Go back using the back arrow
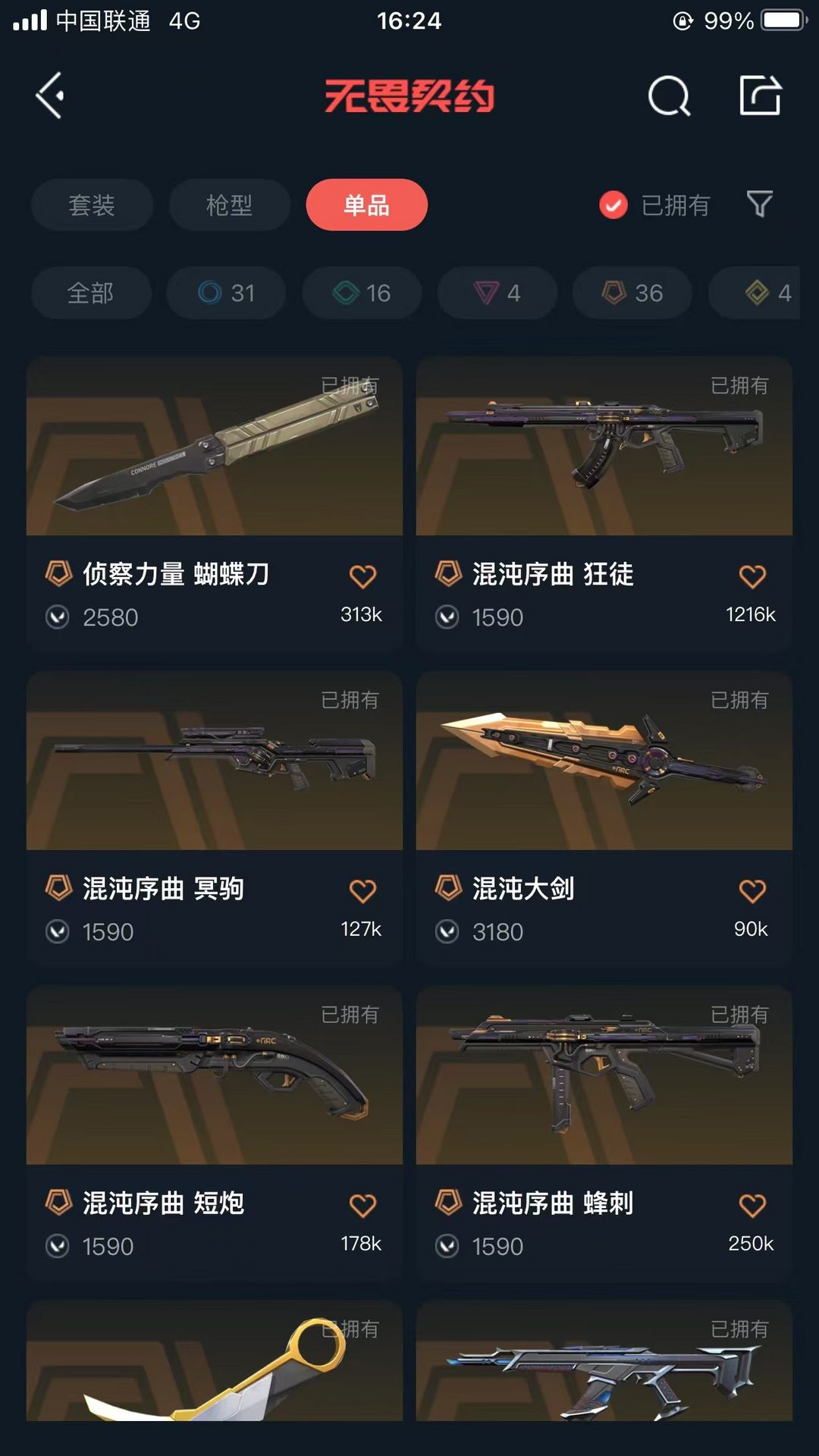 [x=50, y=96]
